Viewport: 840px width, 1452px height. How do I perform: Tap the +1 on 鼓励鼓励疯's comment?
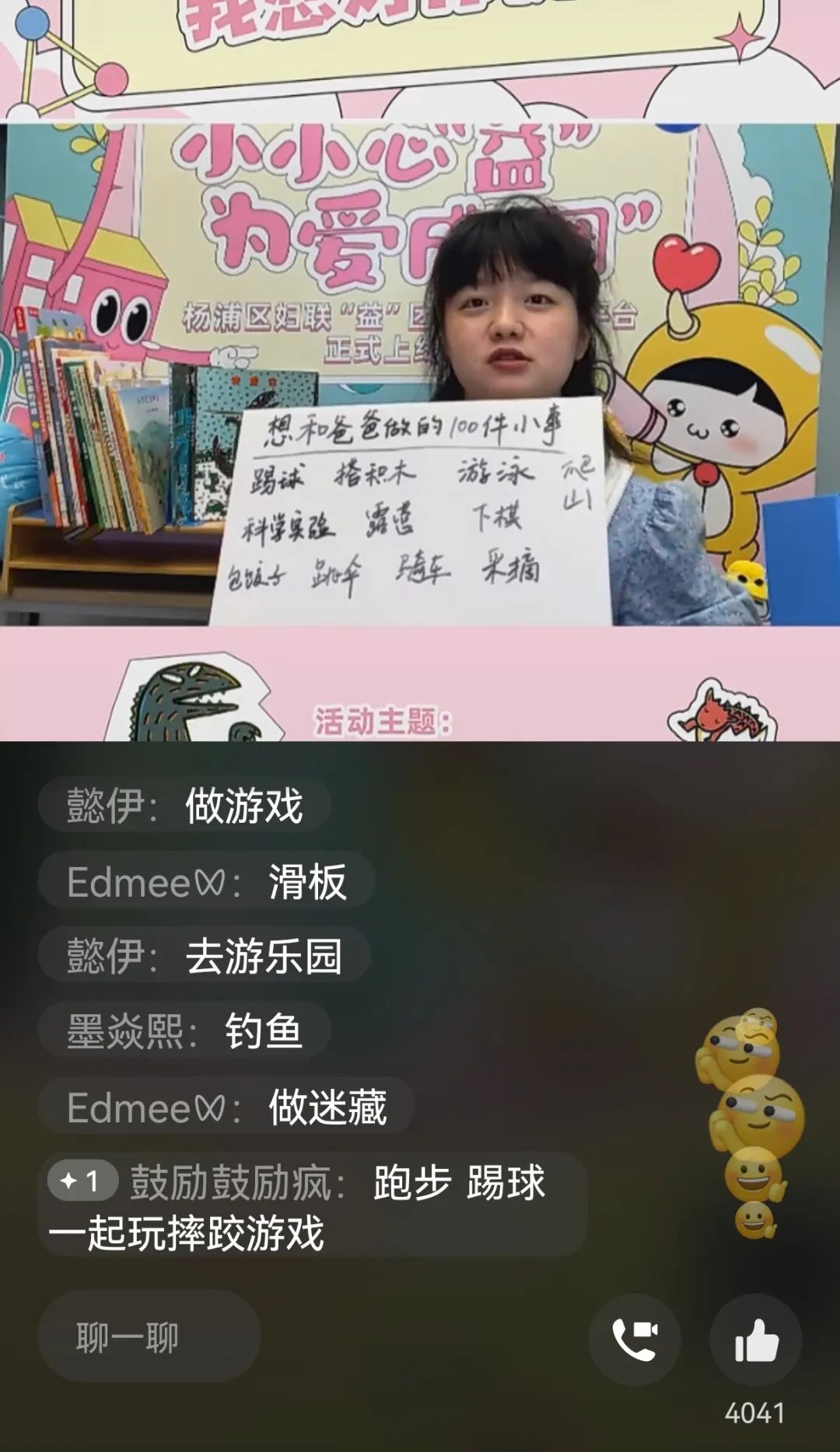[82, 1181]
